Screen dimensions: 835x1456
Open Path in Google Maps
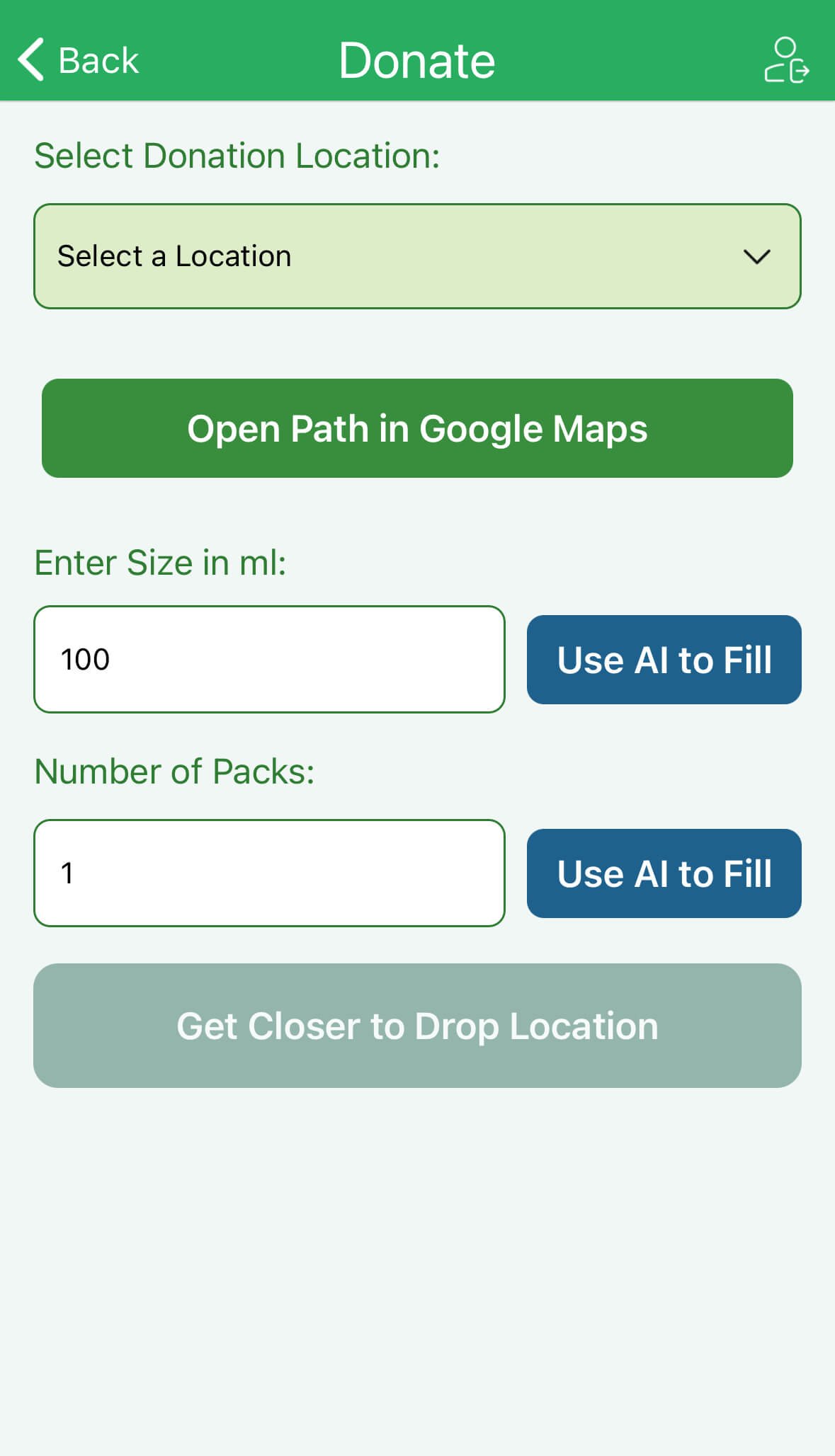(x=417, y=428)
